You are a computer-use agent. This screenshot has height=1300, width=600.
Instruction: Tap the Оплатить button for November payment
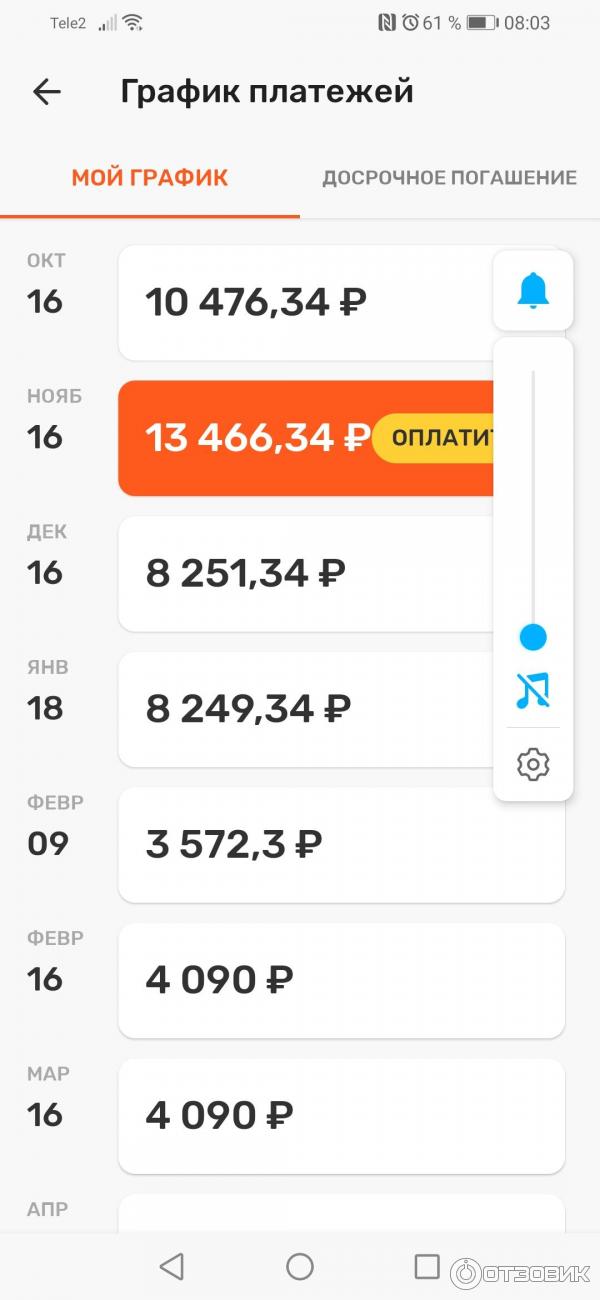coord(442,438)
